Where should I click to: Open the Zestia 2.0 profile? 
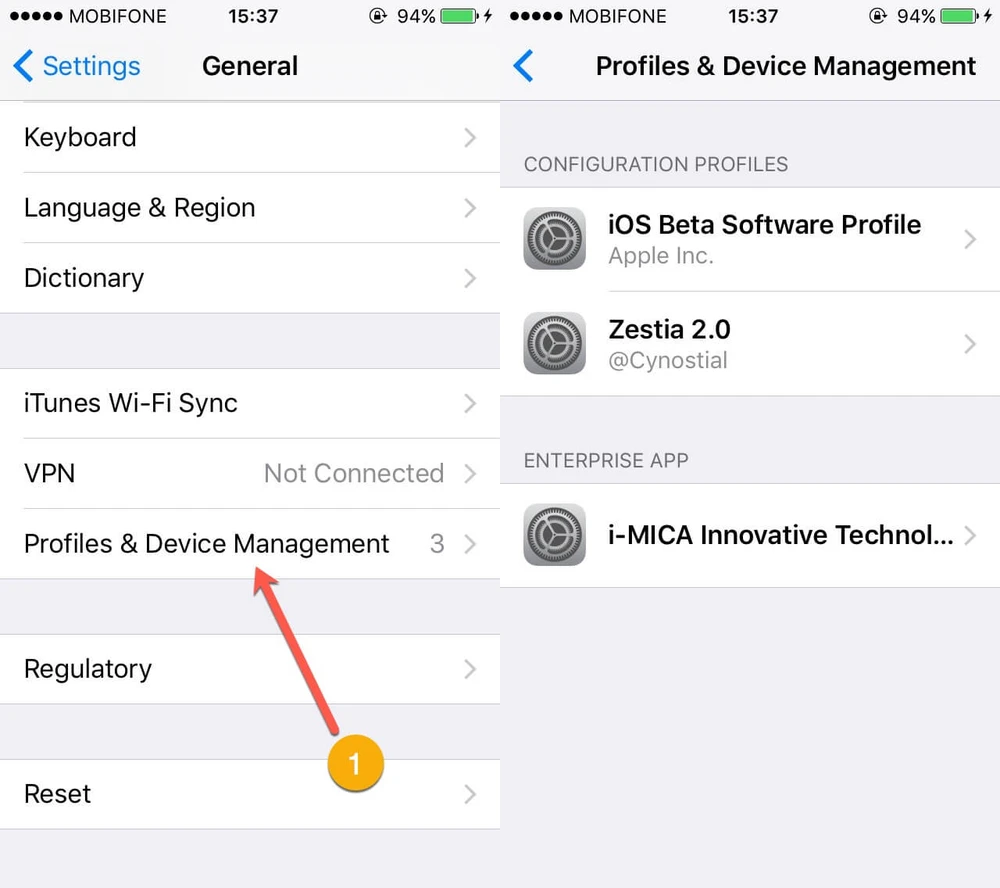point(750,344)
